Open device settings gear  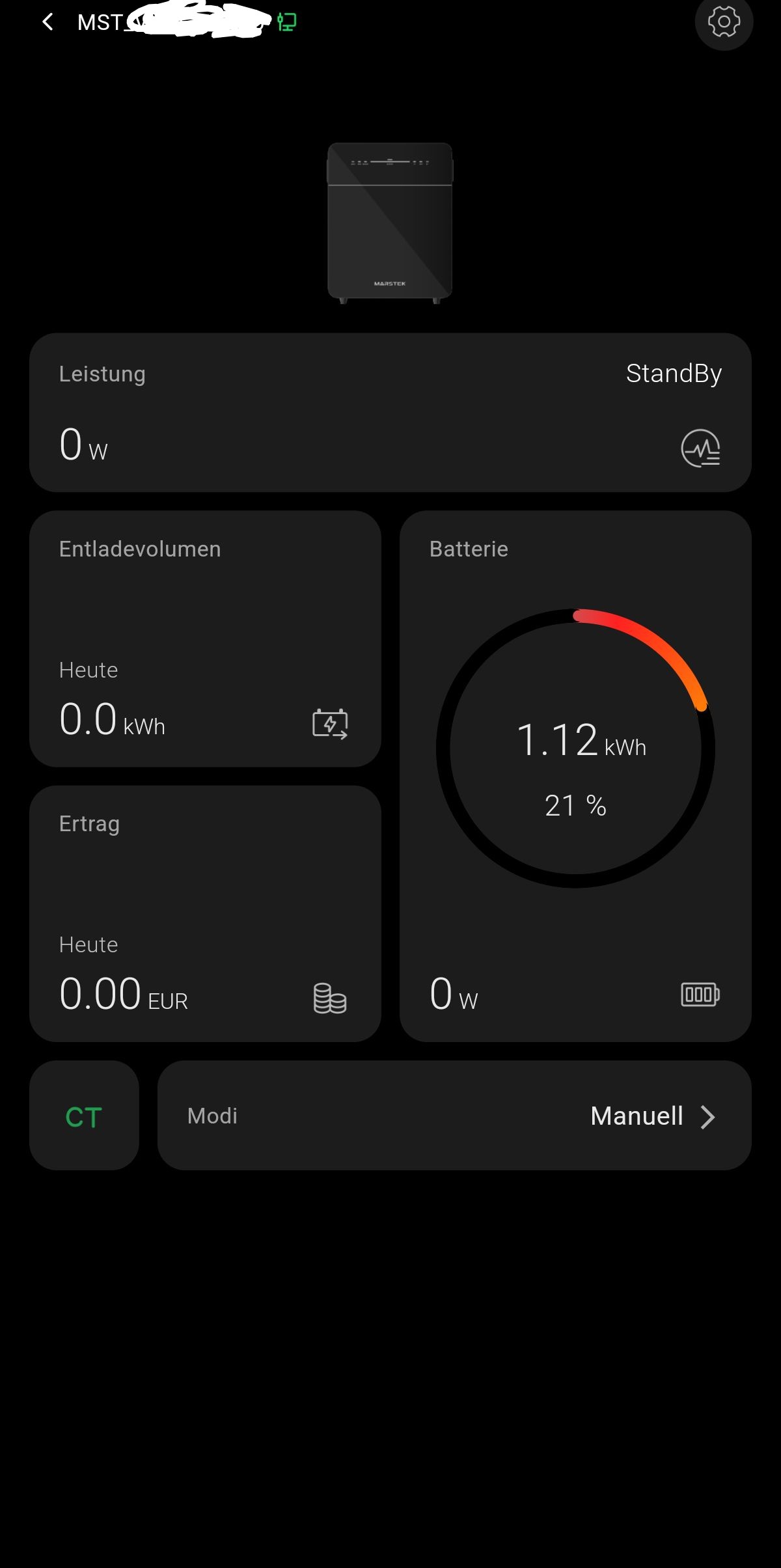pyautogui.click(x=724, y=22)
